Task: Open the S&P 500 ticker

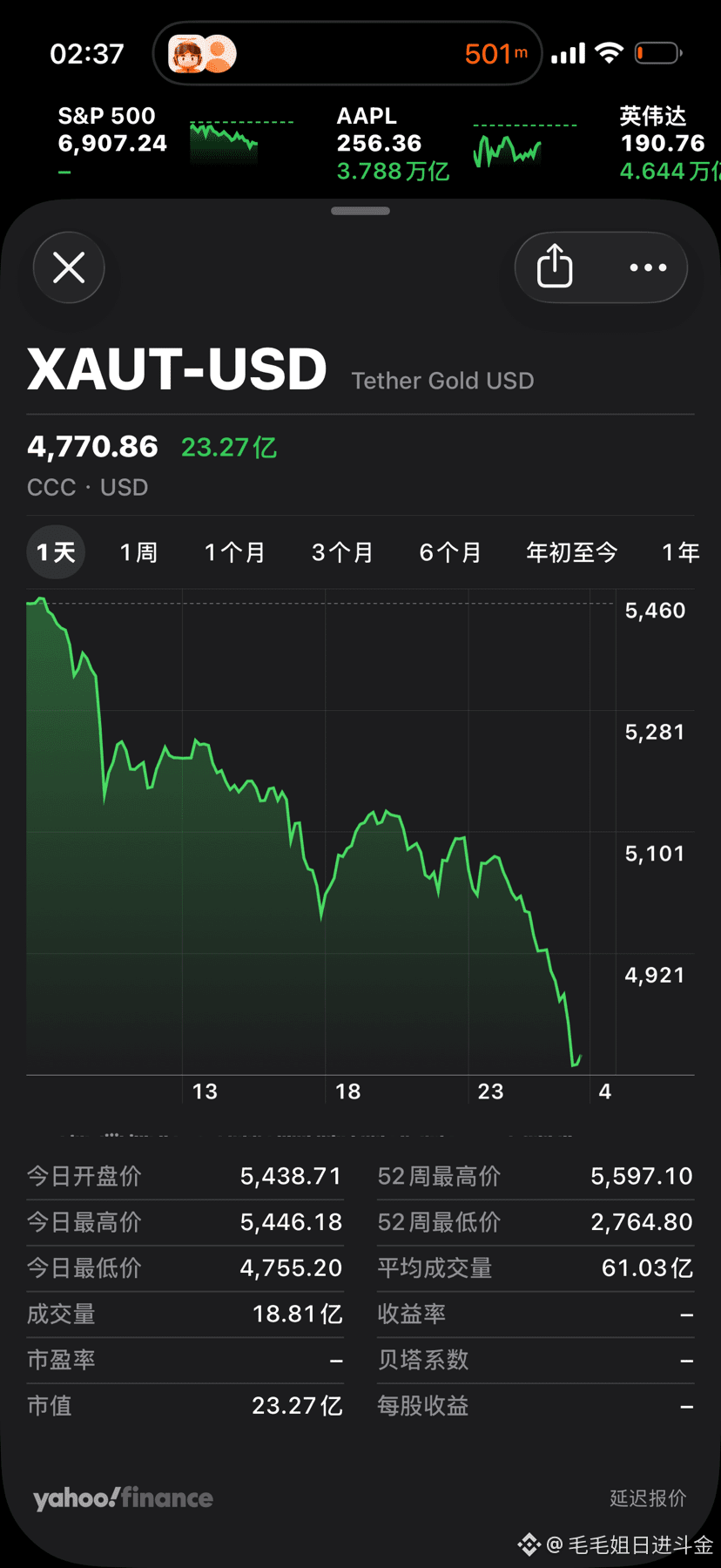Action: click(x=157, y=143)
